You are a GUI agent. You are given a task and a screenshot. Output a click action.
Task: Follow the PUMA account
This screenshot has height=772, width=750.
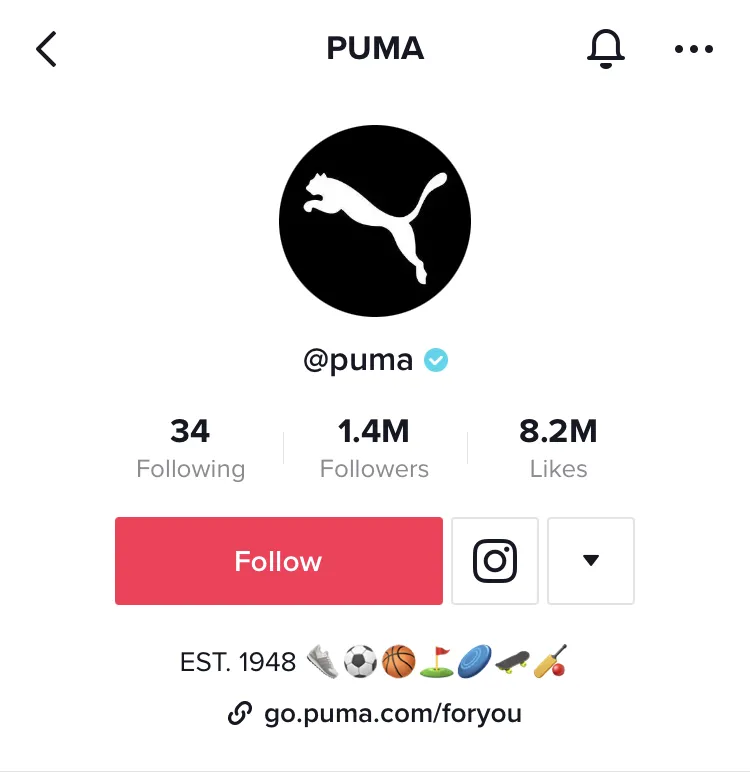coord(278,561)
